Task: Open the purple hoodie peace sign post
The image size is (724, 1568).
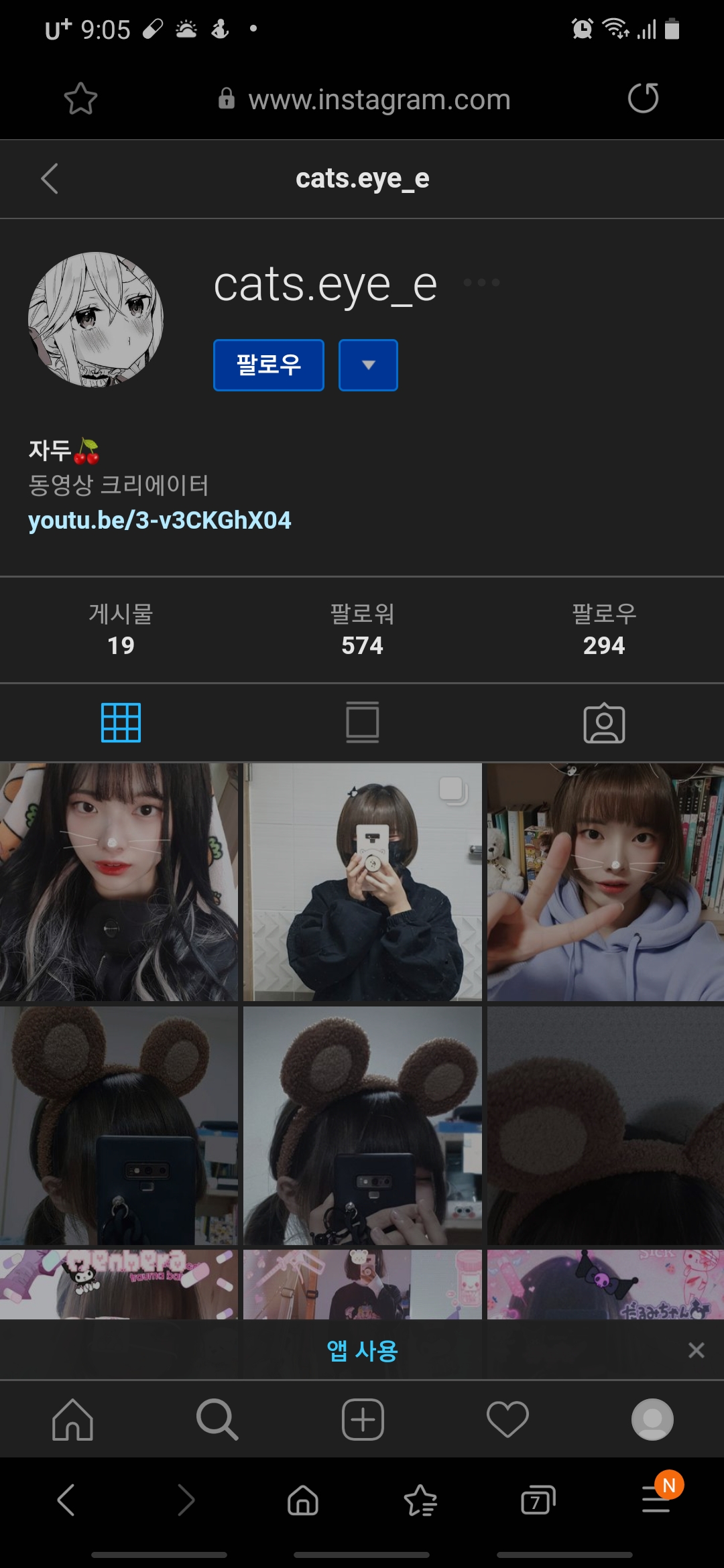Action: click(x=605, y=882)
